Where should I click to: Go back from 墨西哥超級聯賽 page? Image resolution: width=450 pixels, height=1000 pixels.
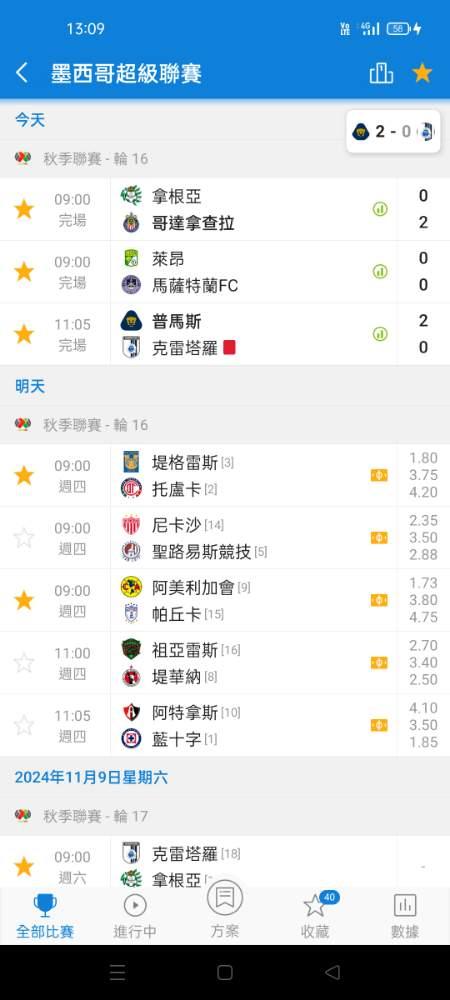[22, 73]
